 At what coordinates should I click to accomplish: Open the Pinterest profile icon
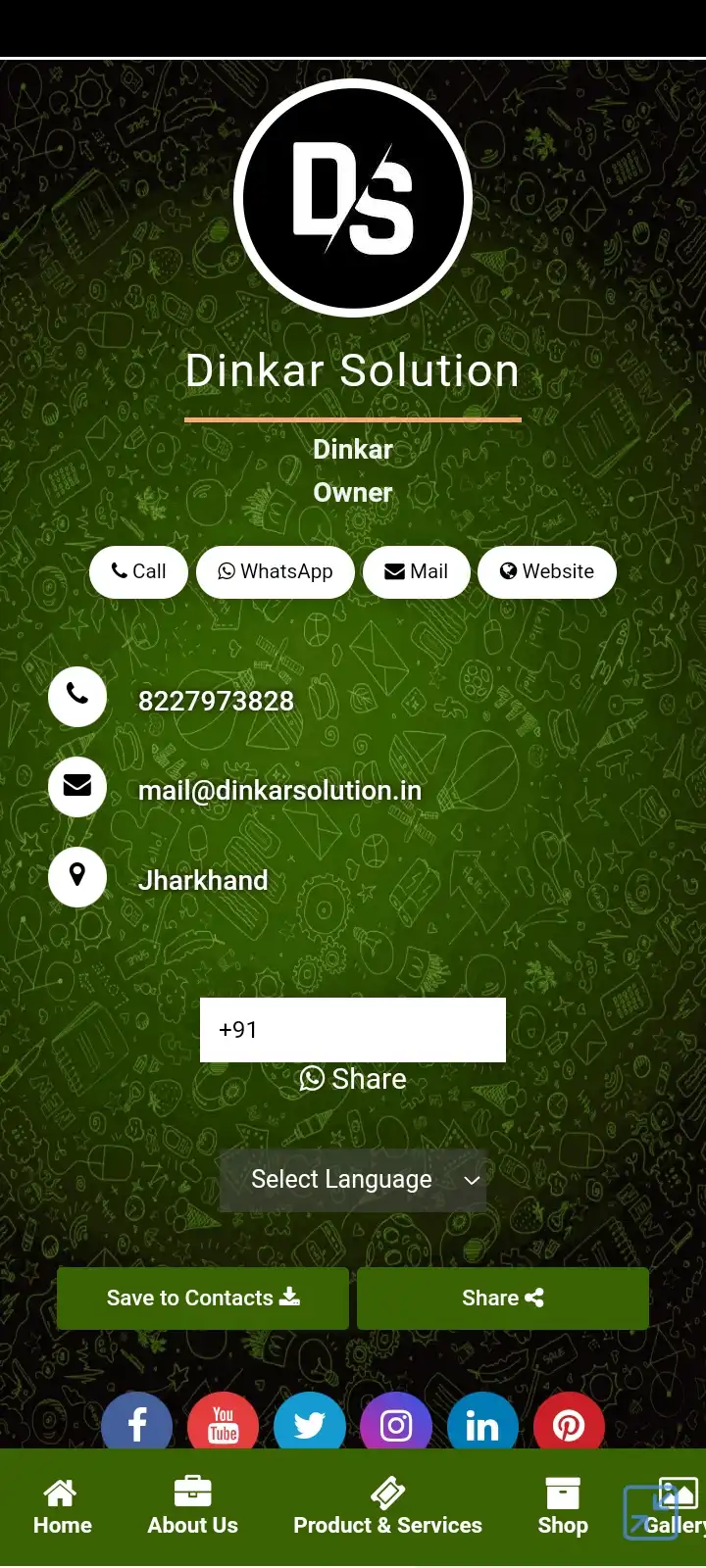click(569, 1423)
